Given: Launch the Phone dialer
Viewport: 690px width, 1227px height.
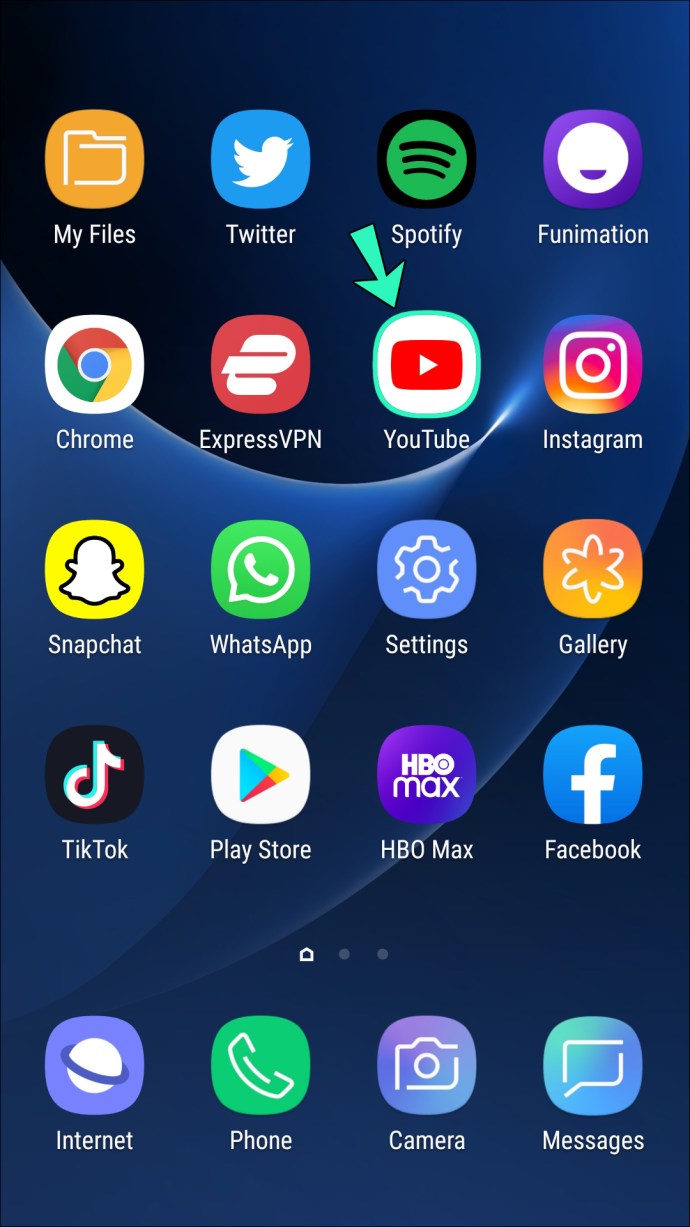Looking at the screenshot, I should (260, 1065).
